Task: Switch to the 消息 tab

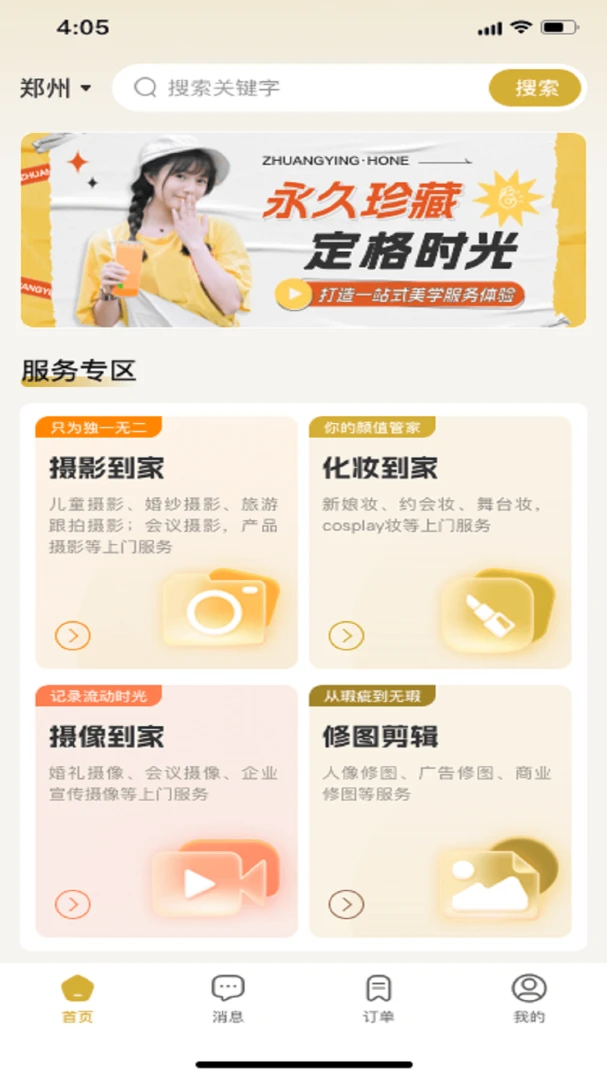Action: pyautogui.click(x=228, y=999)
